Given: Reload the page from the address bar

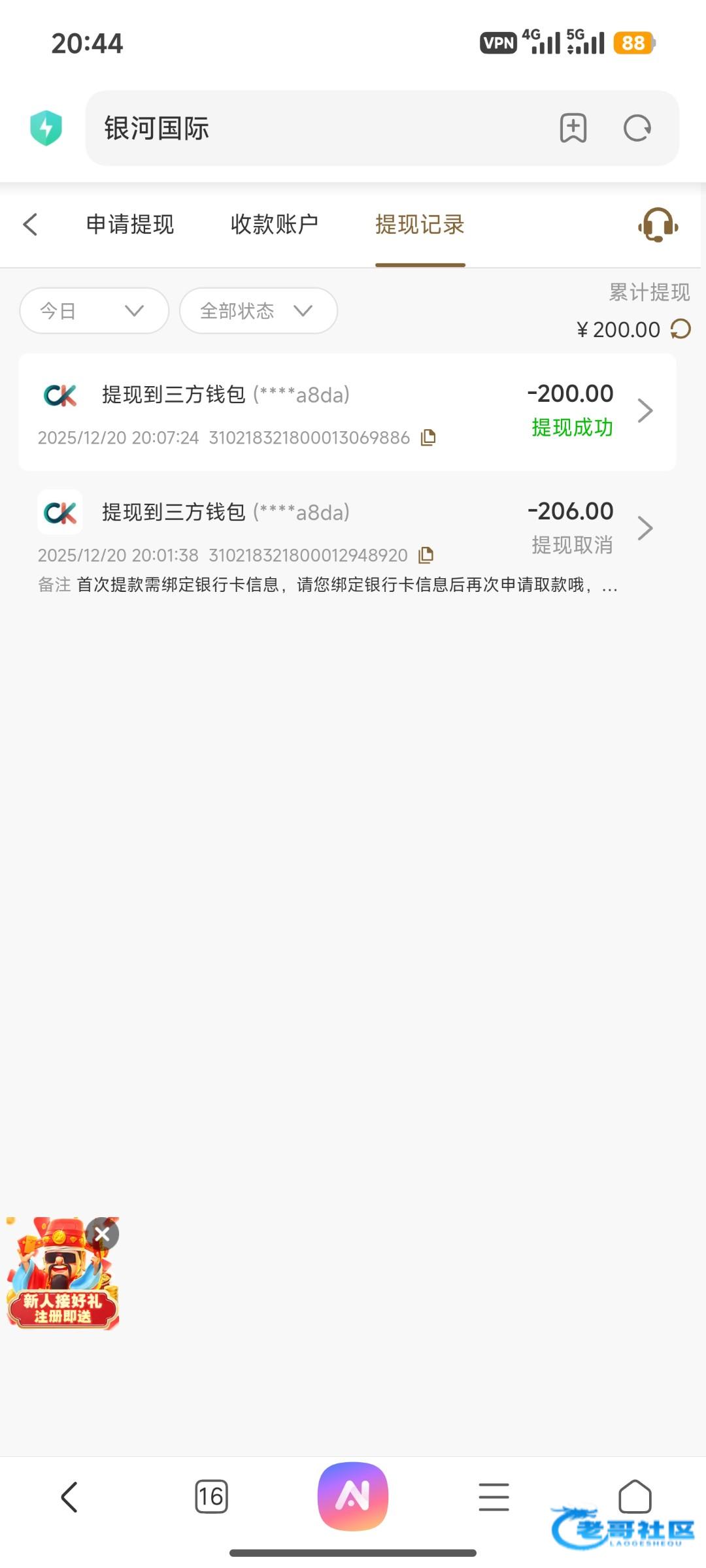Looking at the screenshot, I should [637, 128].
